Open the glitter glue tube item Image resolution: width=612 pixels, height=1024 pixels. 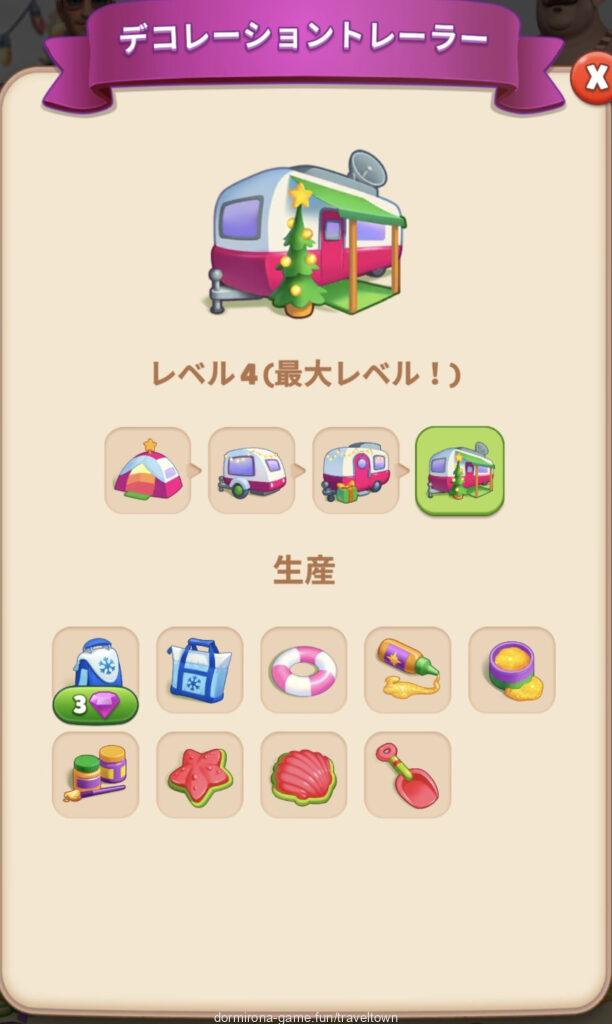408,670
